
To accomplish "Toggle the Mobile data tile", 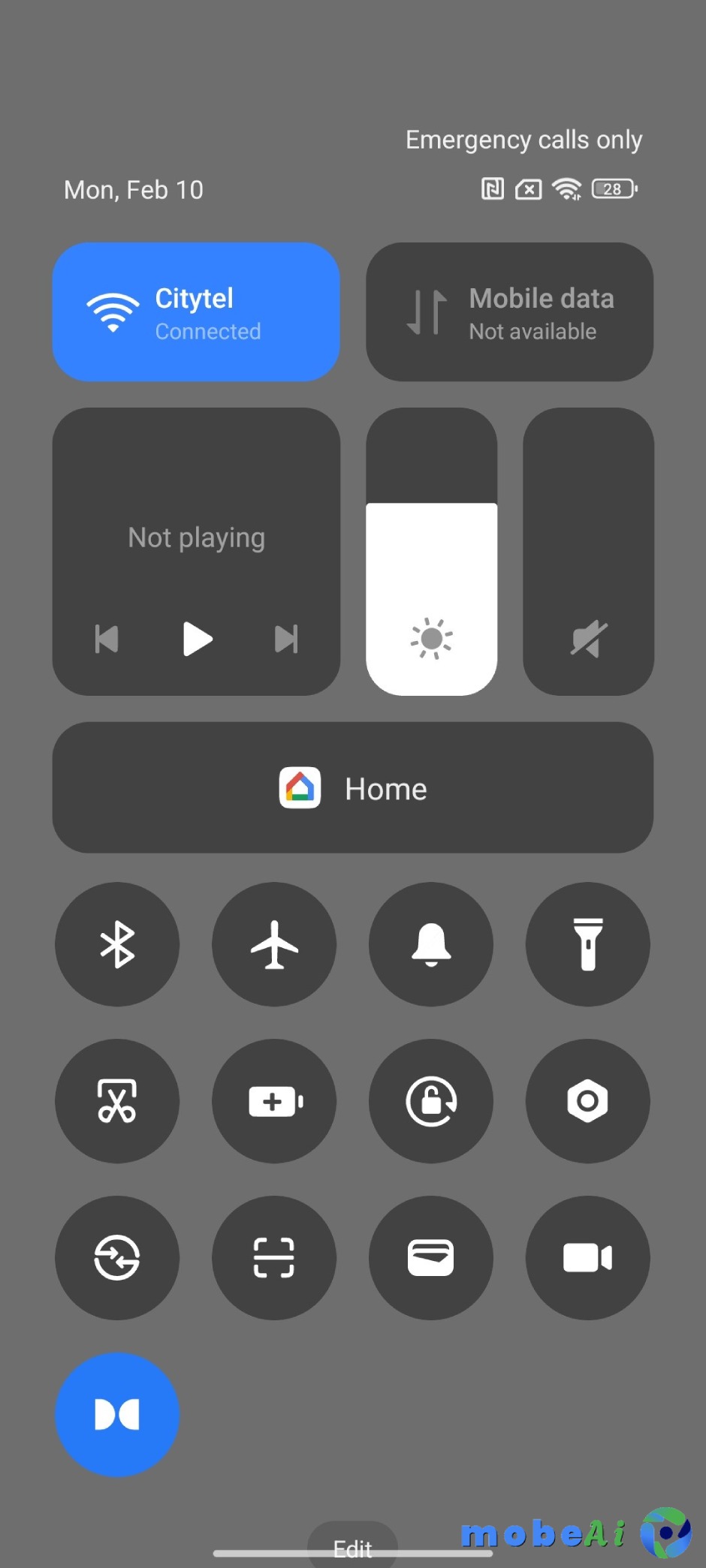I will [x=509, y=311].
